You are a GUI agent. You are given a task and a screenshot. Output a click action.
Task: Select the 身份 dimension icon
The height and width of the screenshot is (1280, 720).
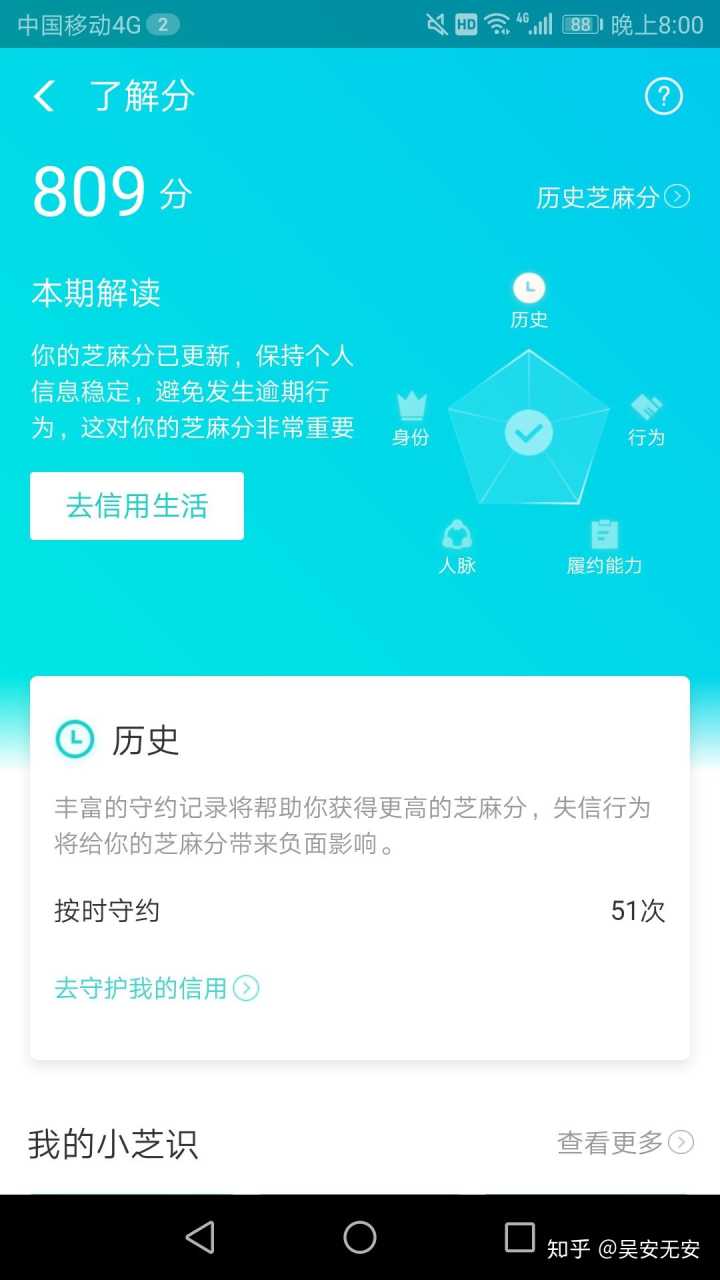click(x=411, y=418)
